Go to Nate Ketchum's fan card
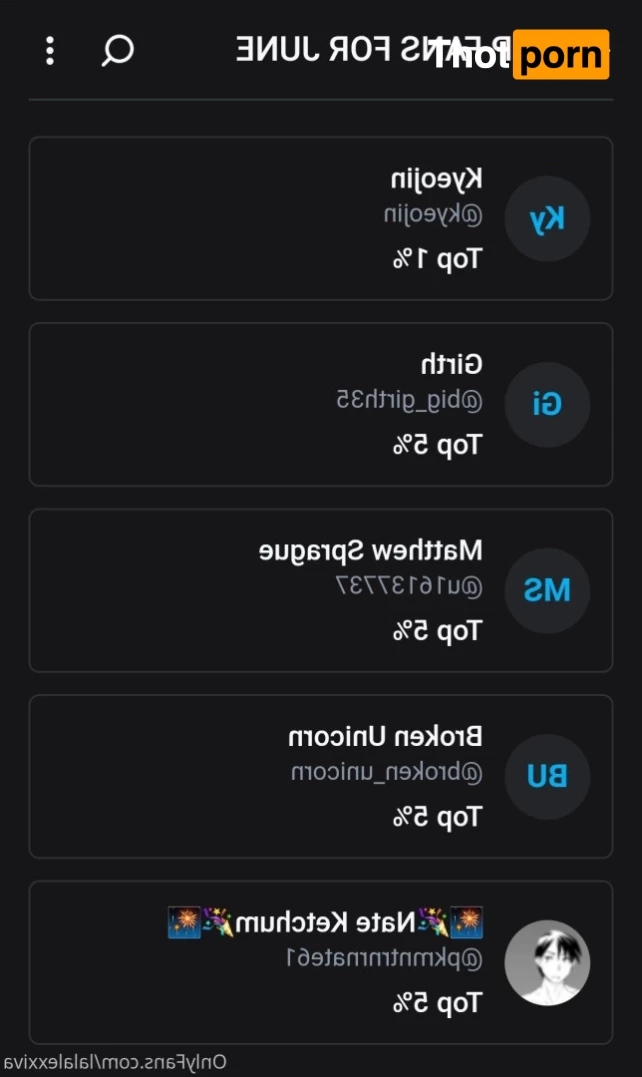Viewport: 642px width, 1077px height. pos(320,962)
